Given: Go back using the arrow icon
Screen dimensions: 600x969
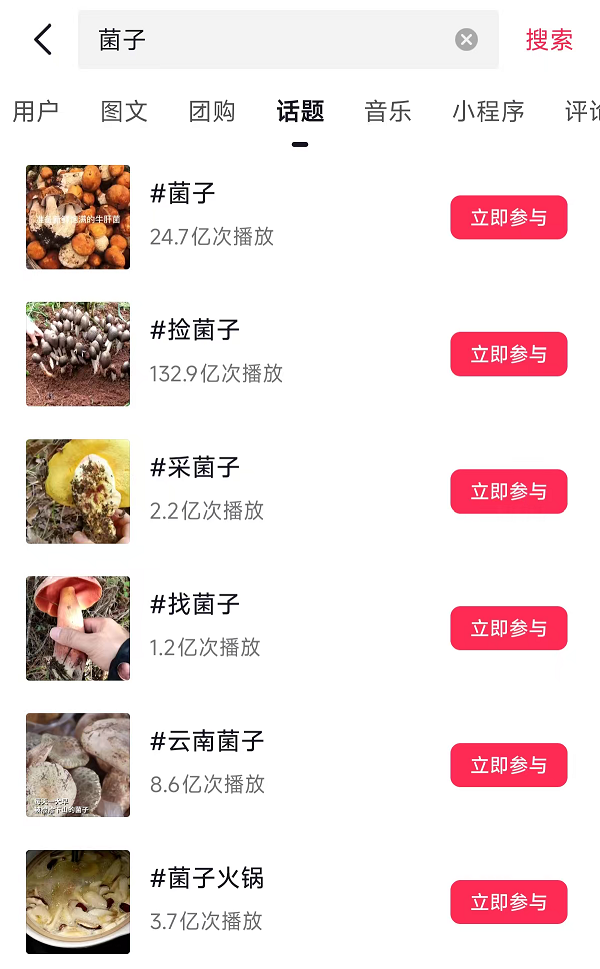Looking at the screenshot, I should 42,40.
